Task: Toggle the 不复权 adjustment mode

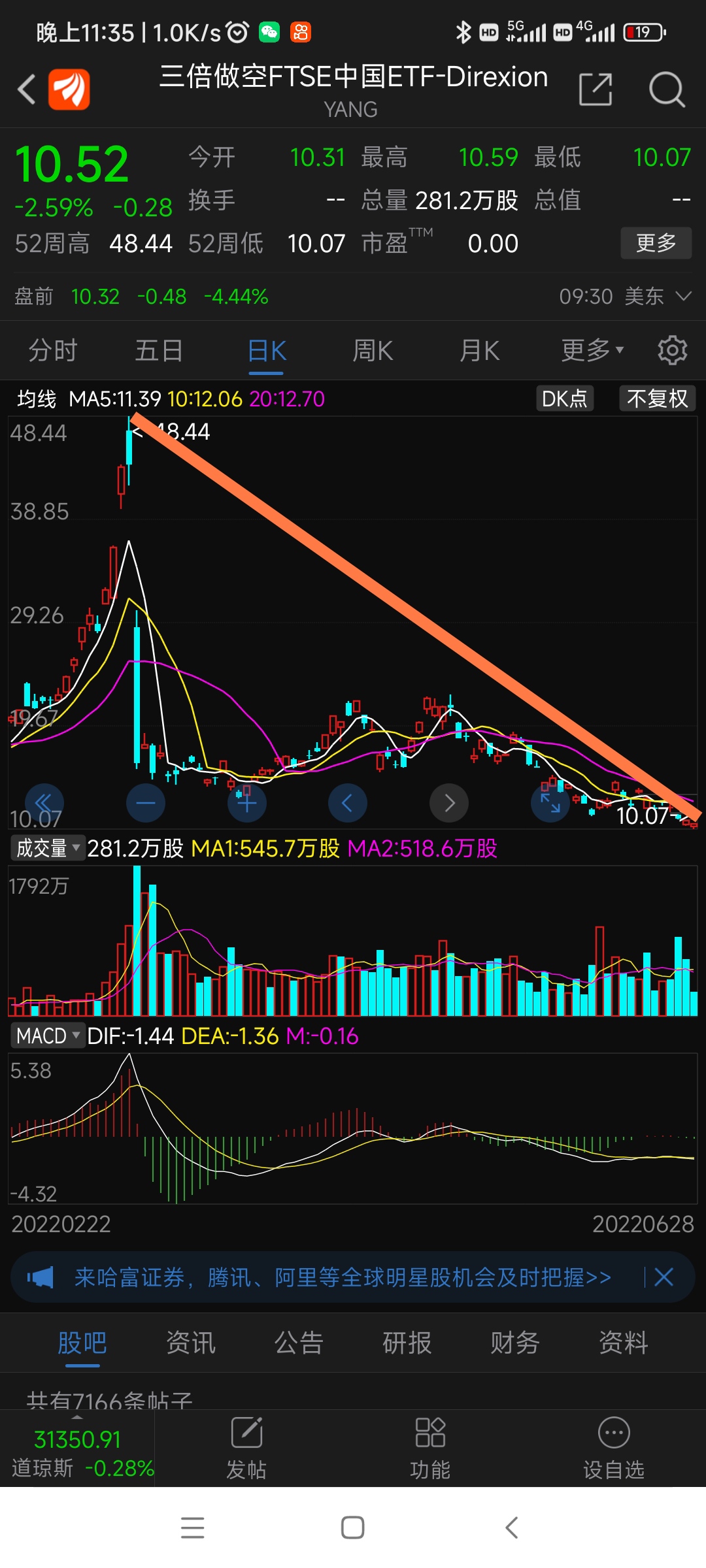Action: (x=656, y=398)
